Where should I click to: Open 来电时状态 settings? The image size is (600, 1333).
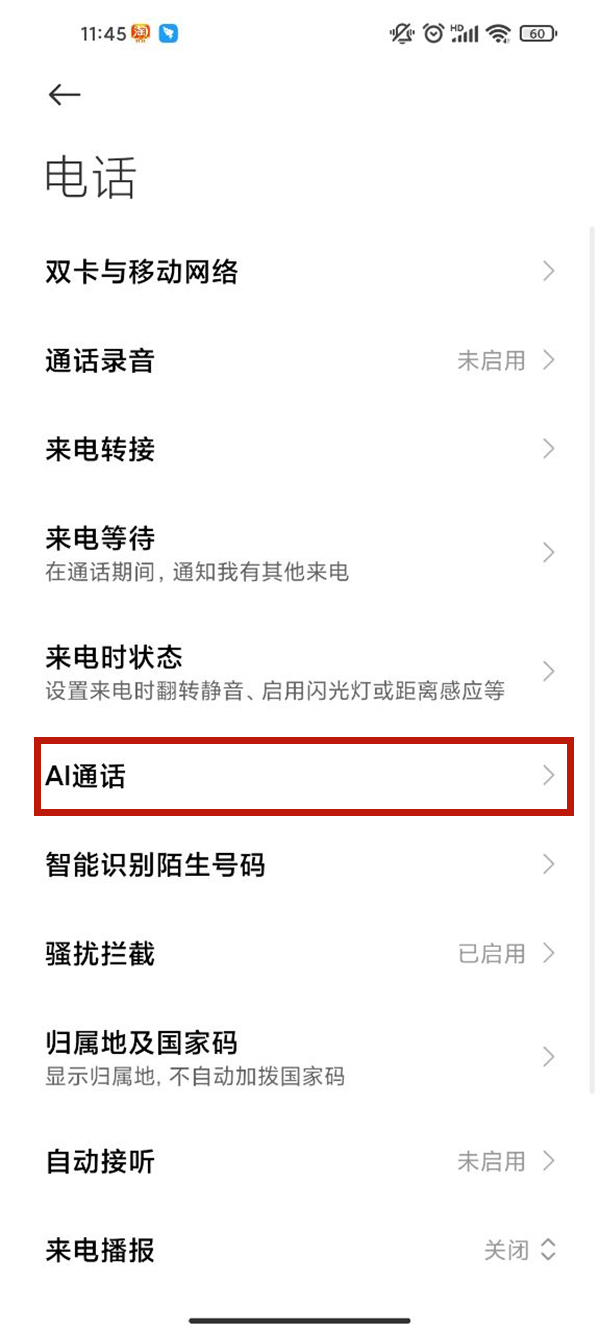tap(300, 671)
